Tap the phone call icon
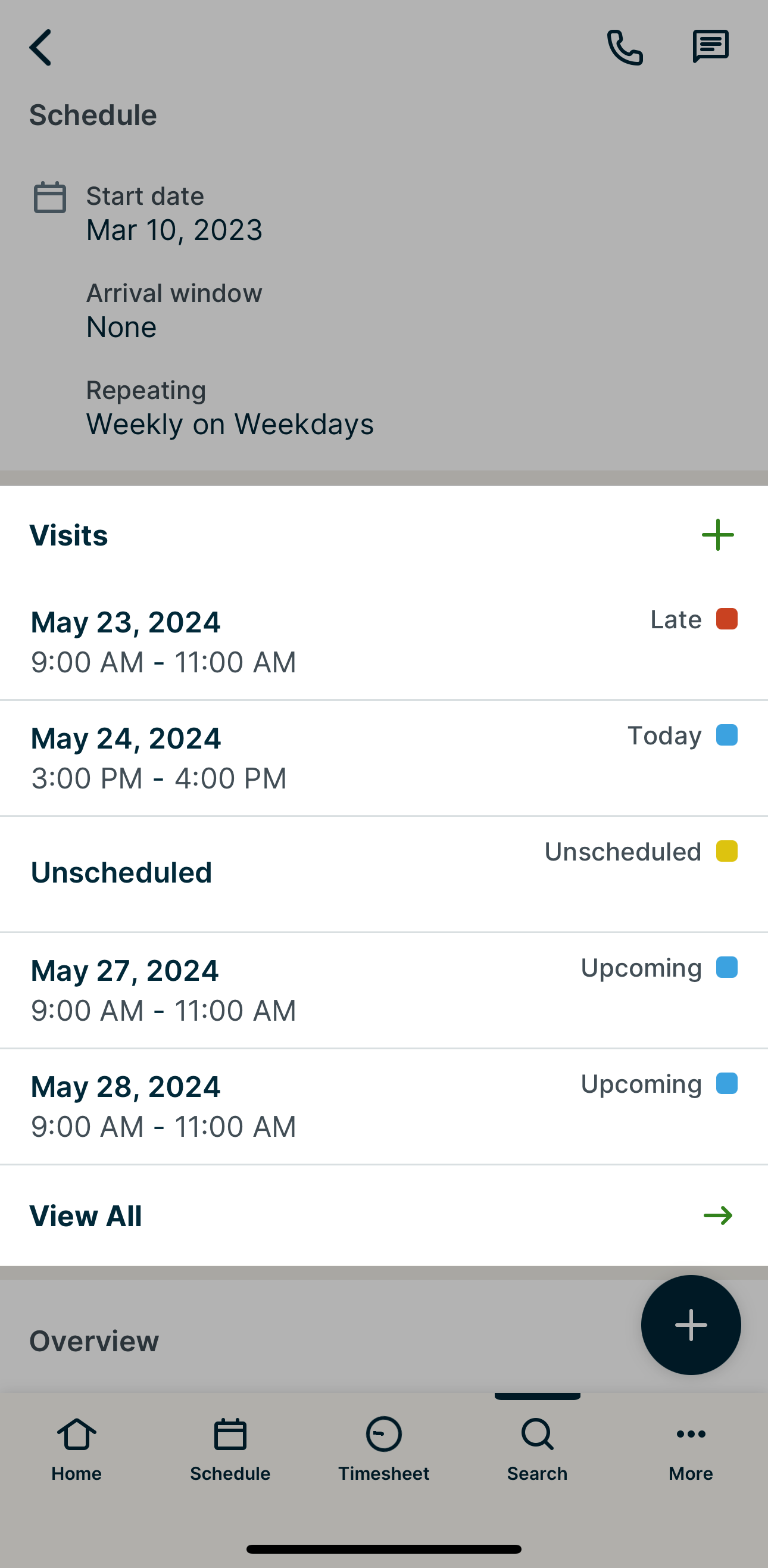 [x=625, y=46]
